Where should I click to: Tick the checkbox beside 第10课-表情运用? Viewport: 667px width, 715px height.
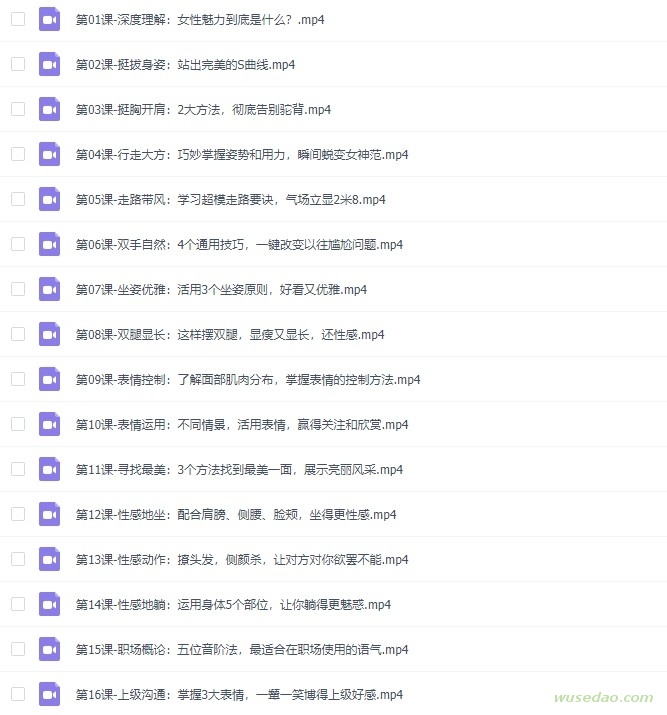click(18, 424)
